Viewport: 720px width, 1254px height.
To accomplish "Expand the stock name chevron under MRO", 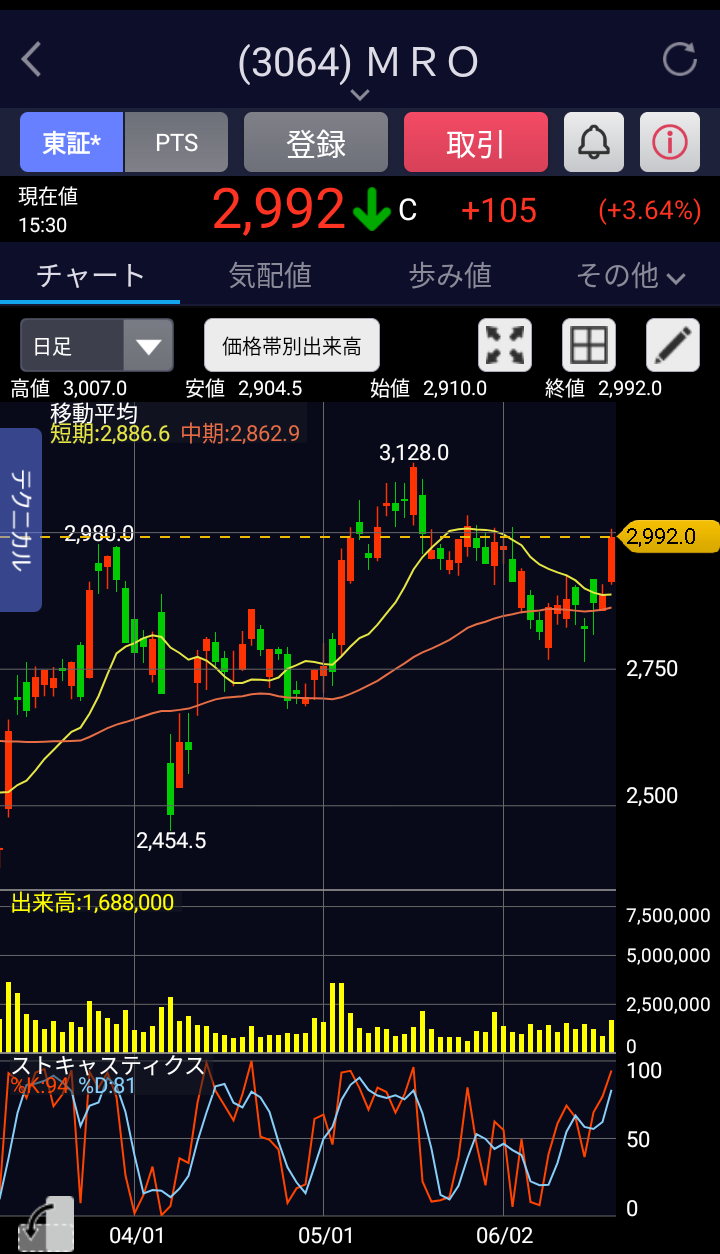I will click(x=360, y=95).
